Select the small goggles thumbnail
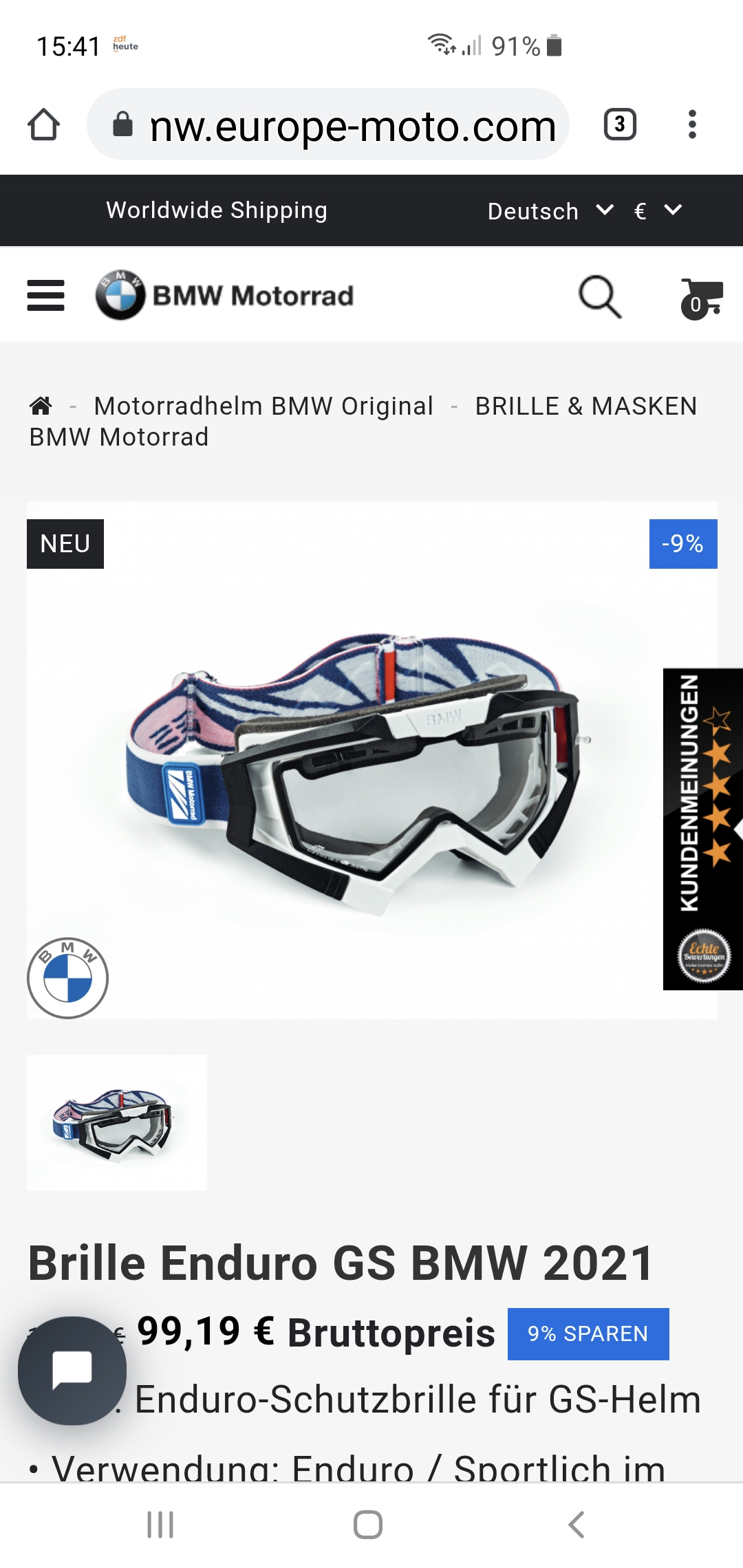 point(117,1122)
